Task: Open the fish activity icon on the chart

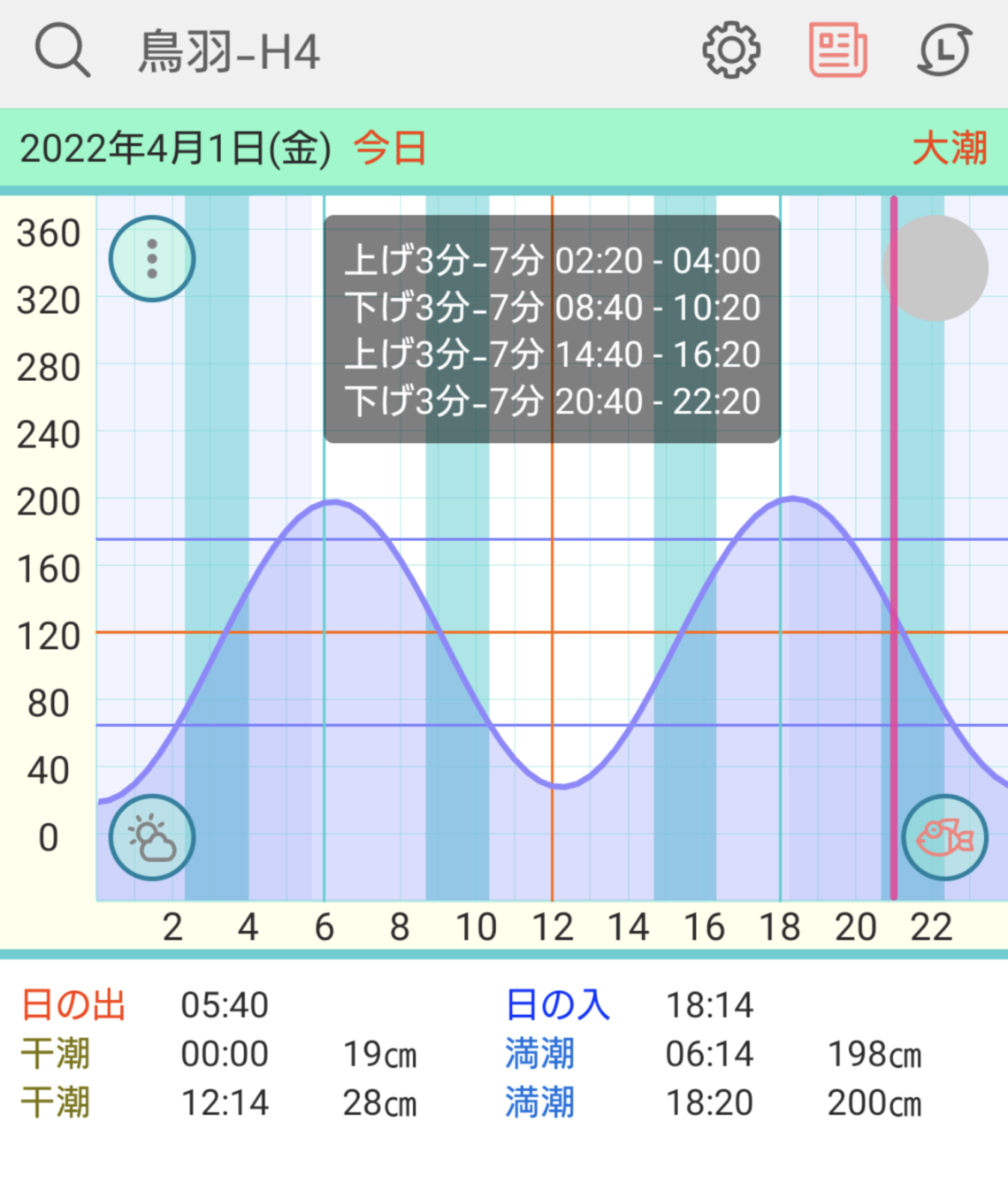Action: pos(944,836)
